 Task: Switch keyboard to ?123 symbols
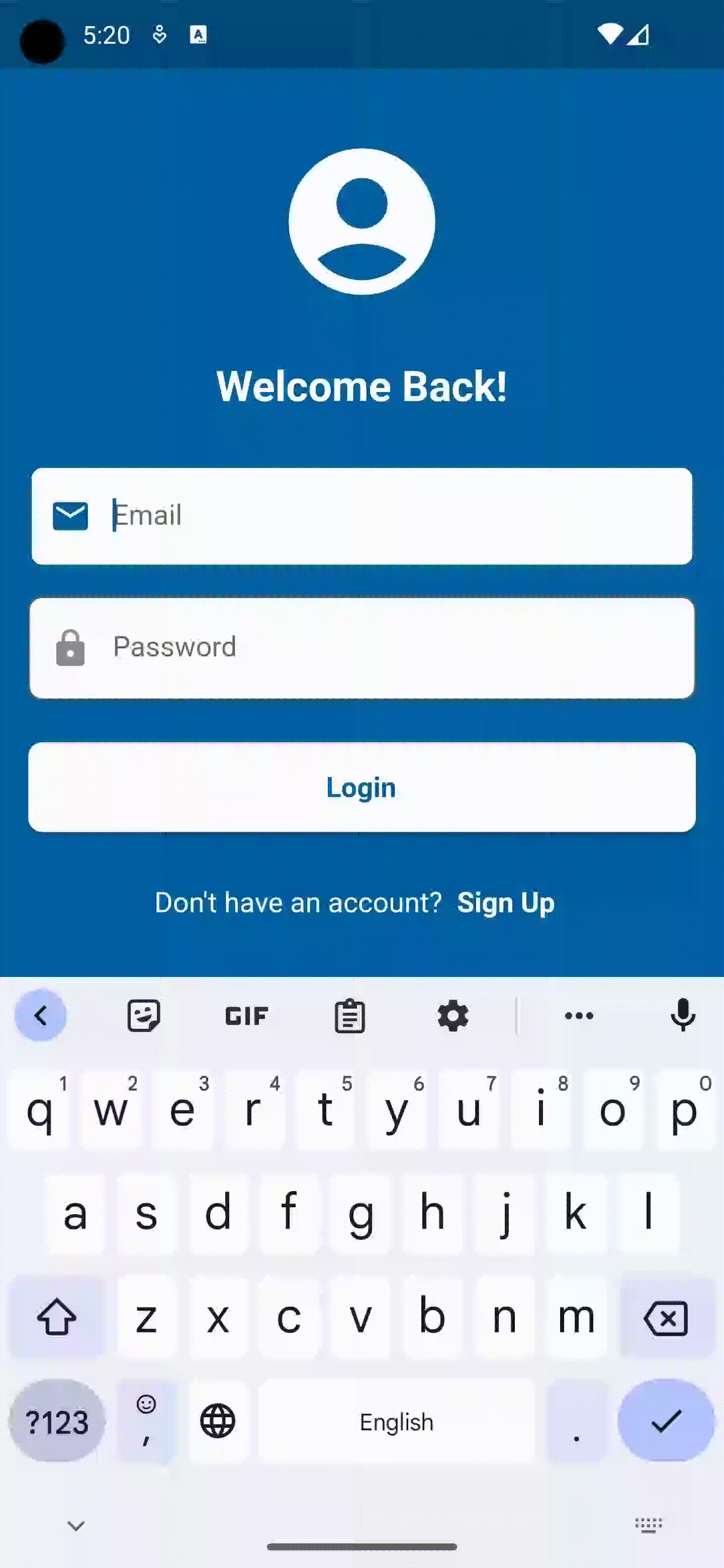pyautogui.click(x=57, y=1421)
